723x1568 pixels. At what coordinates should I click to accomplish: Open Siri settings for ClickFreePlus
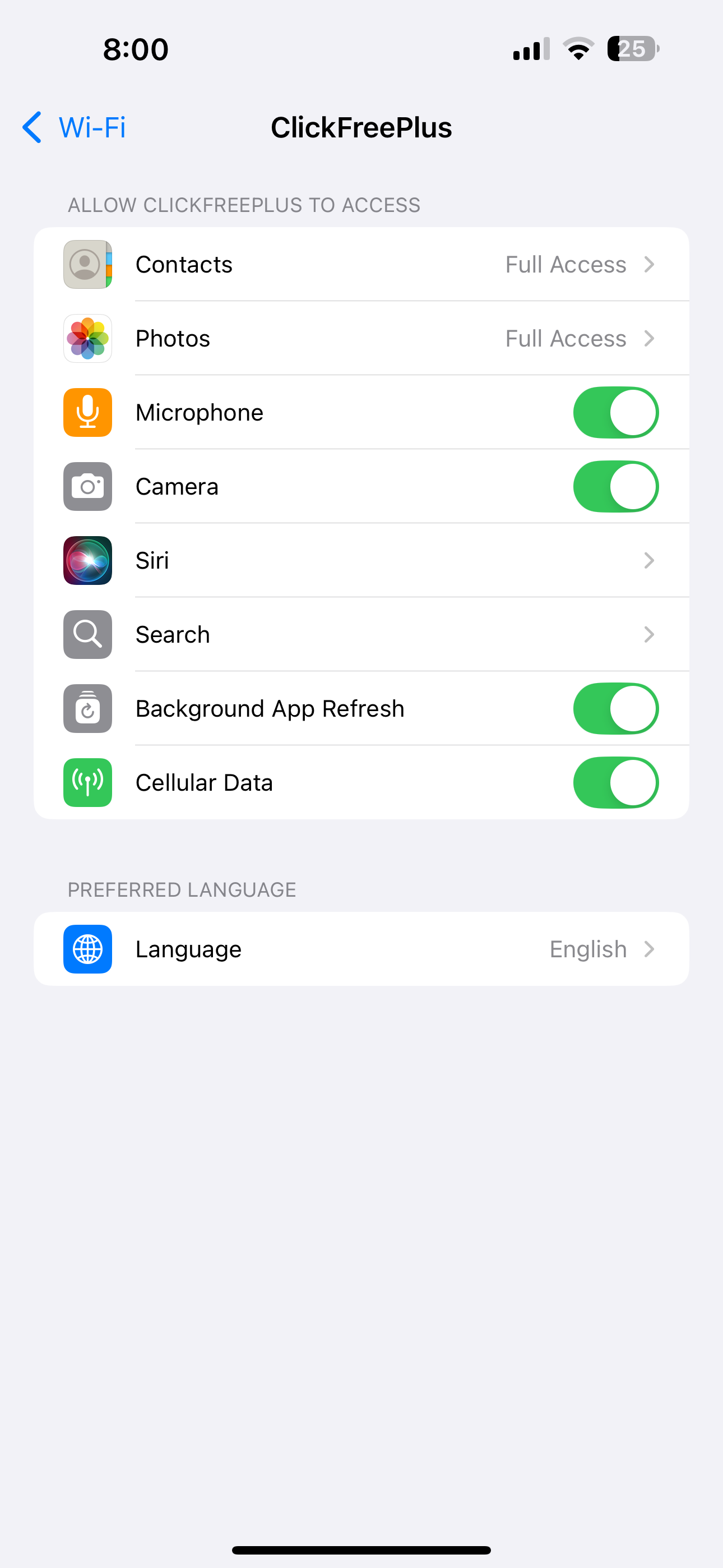(361, 561)
